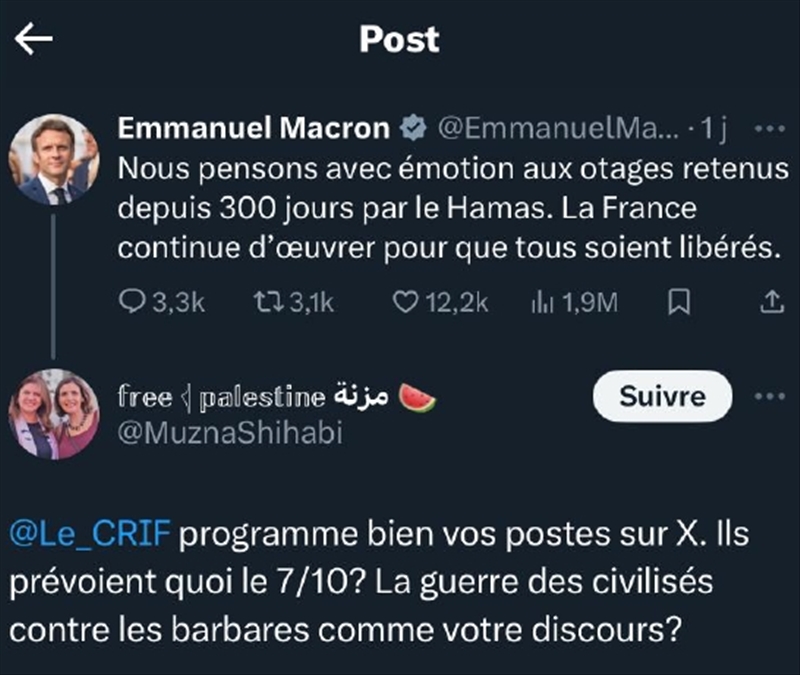The width and height of the screenshot is (800, 675).
Task: Open the profile picture beside Emmanuel Macron's post
Action: coord(54,160)
